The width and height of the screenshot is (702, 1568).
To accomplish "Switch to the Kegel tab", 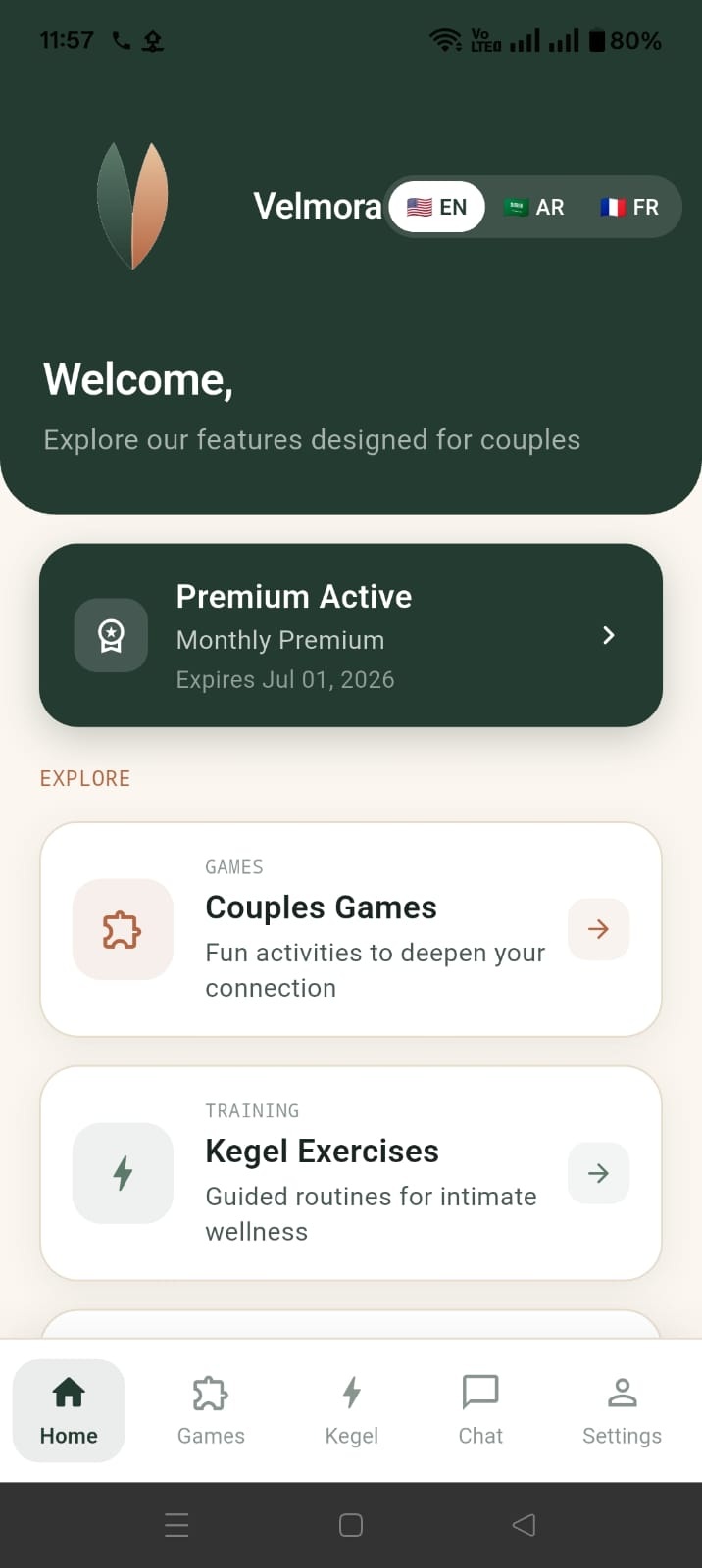I will point(351,1411).
